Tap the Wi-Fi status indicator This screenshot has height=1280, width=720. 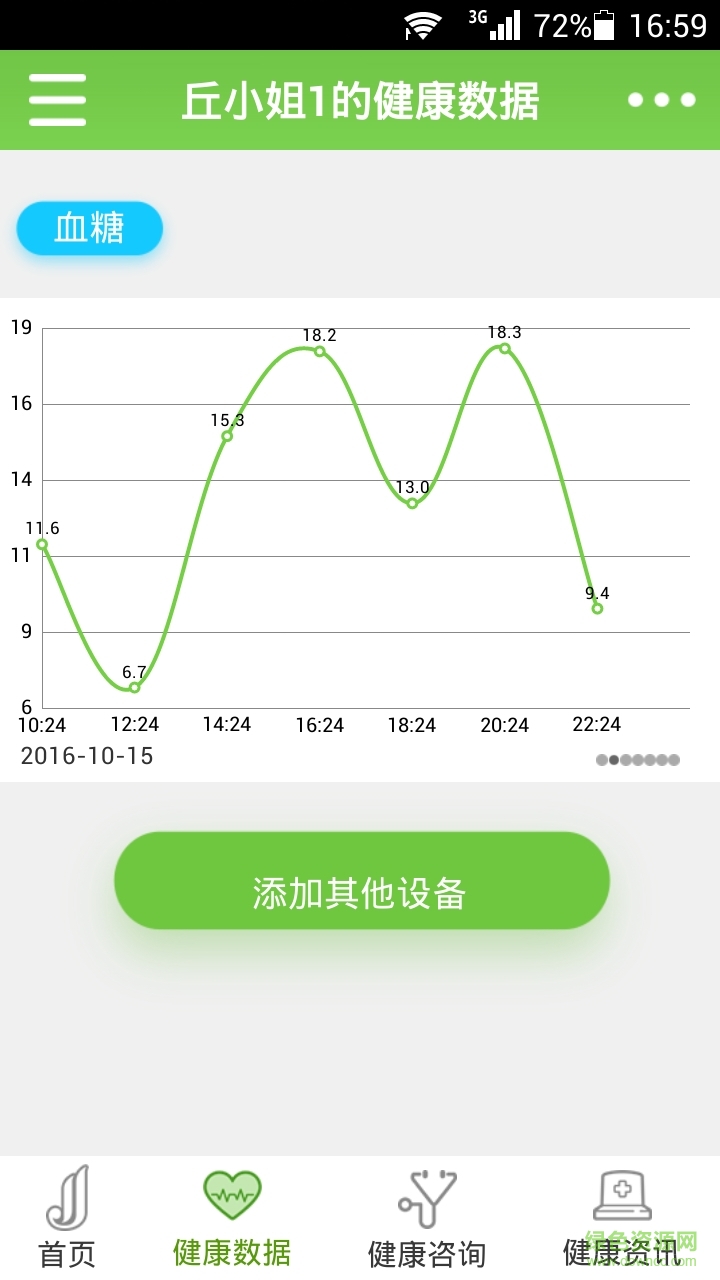[x=423, y=23]
